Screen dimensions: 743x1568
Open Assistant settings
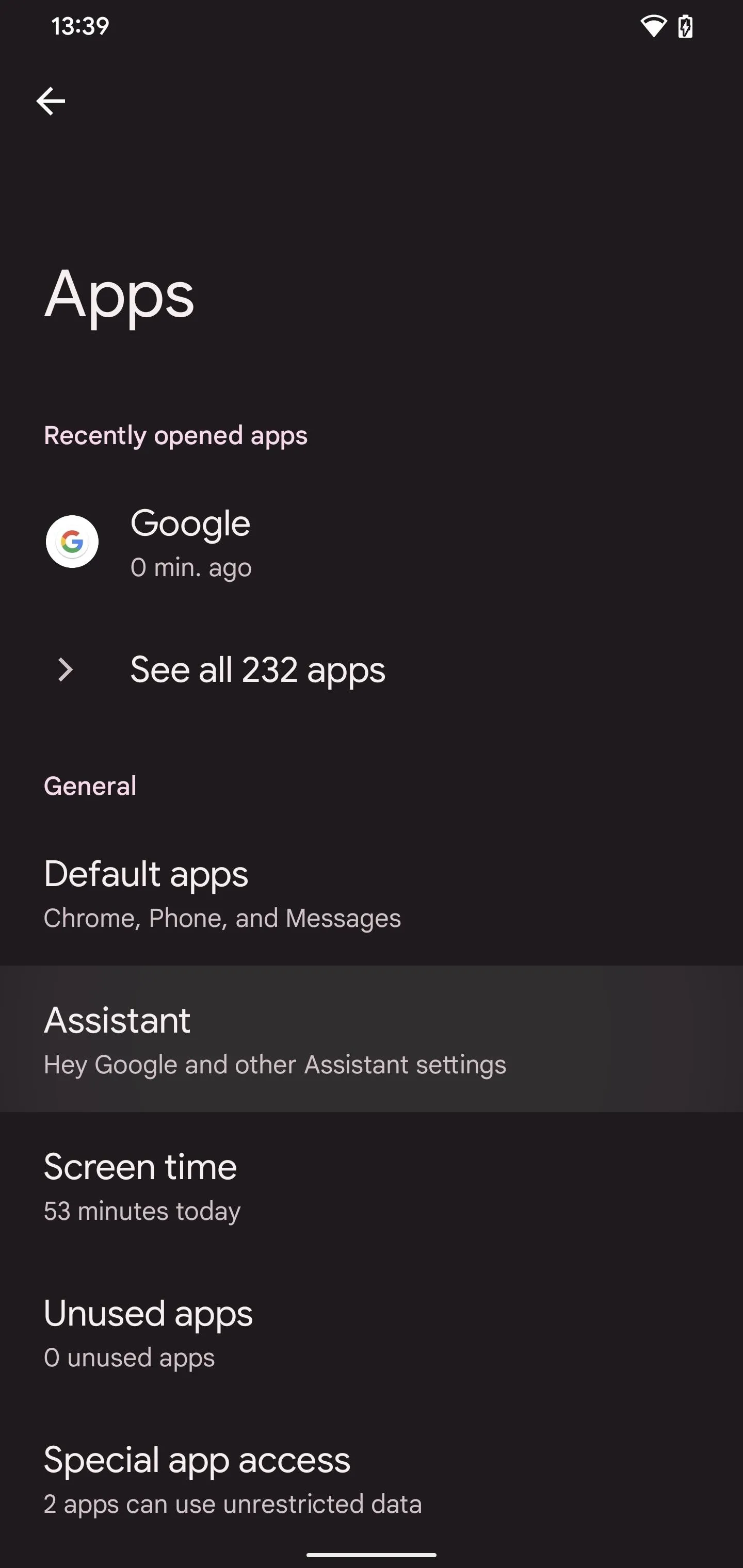(372, 1039)
